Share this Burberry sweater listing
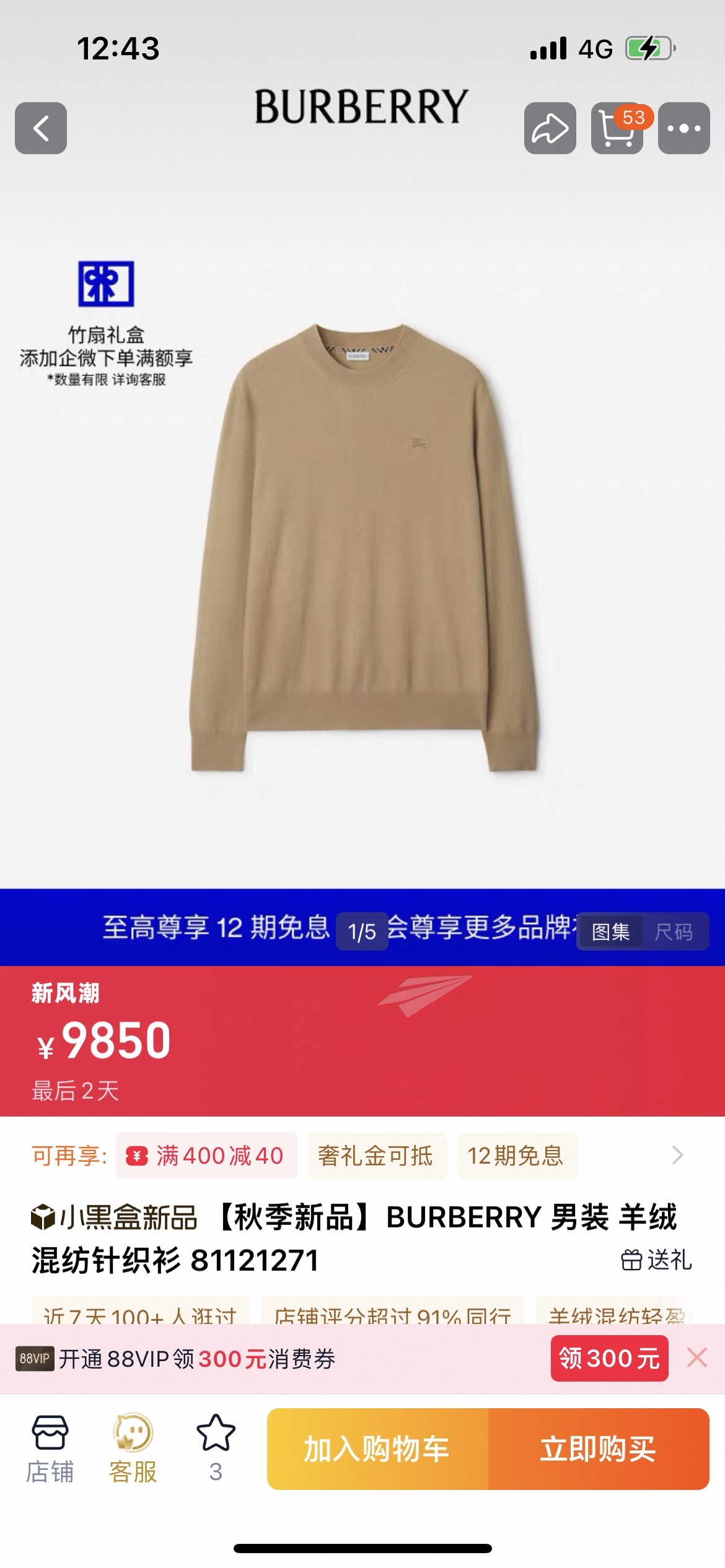 coord(550,128)
